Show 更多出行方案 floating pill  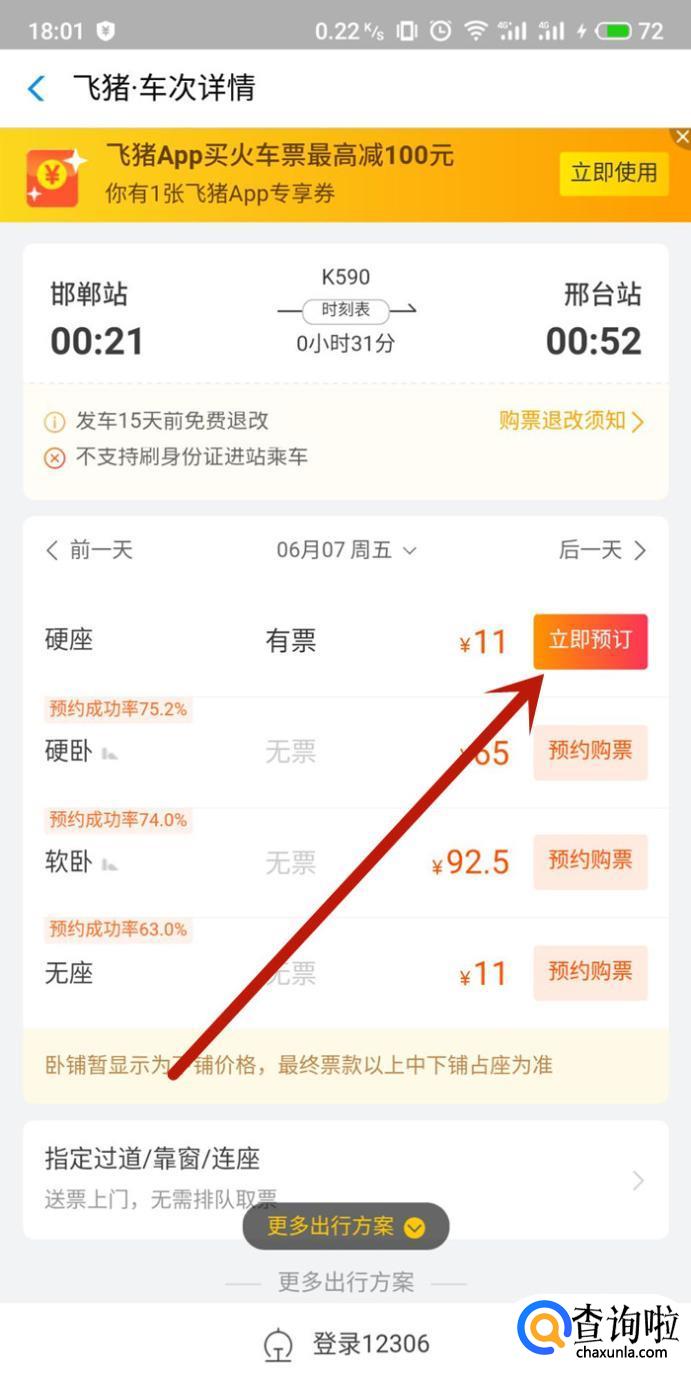tap(345, 1226)
